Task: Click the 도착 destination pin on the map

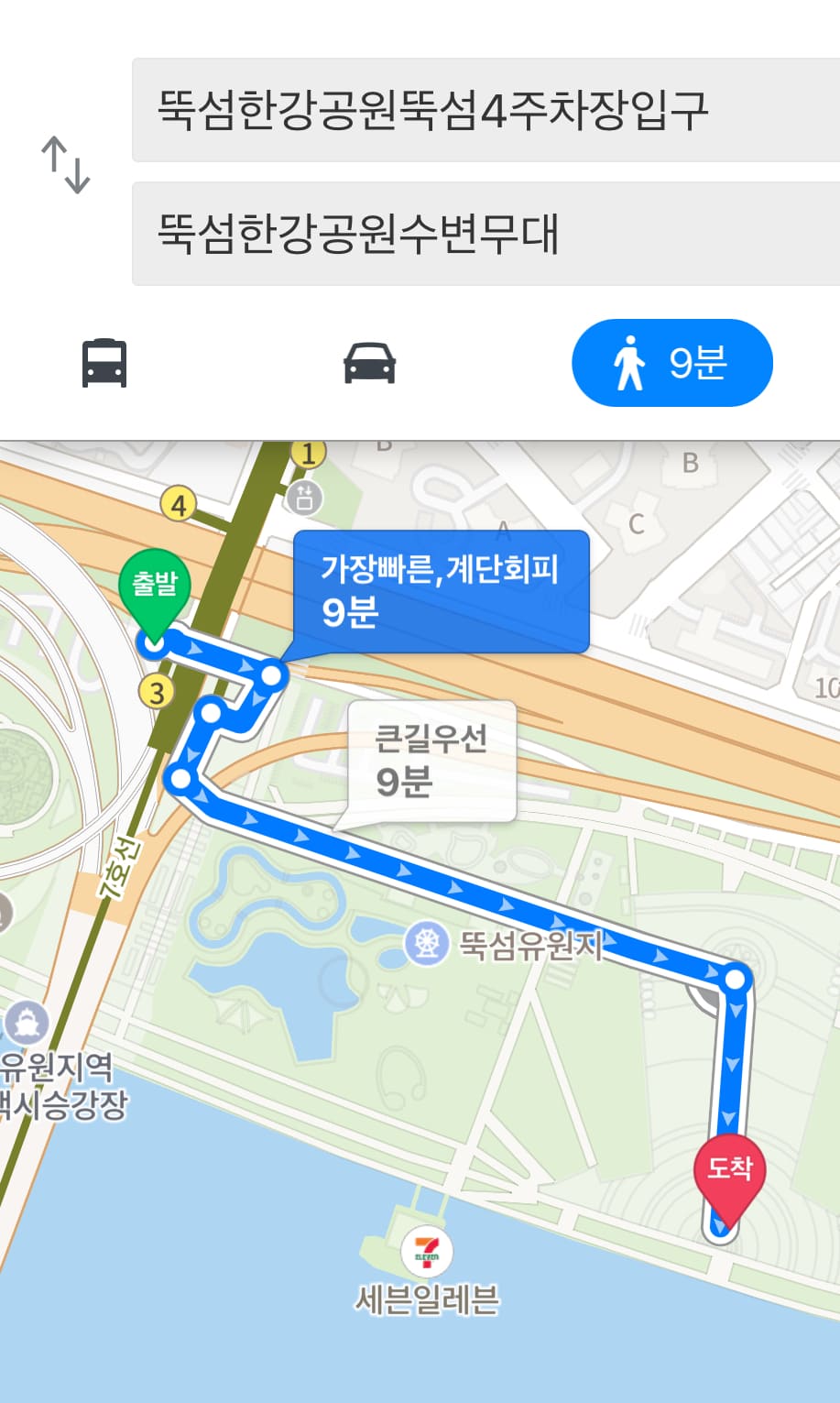Action: pyautogui.click(x=728, y=1169)
